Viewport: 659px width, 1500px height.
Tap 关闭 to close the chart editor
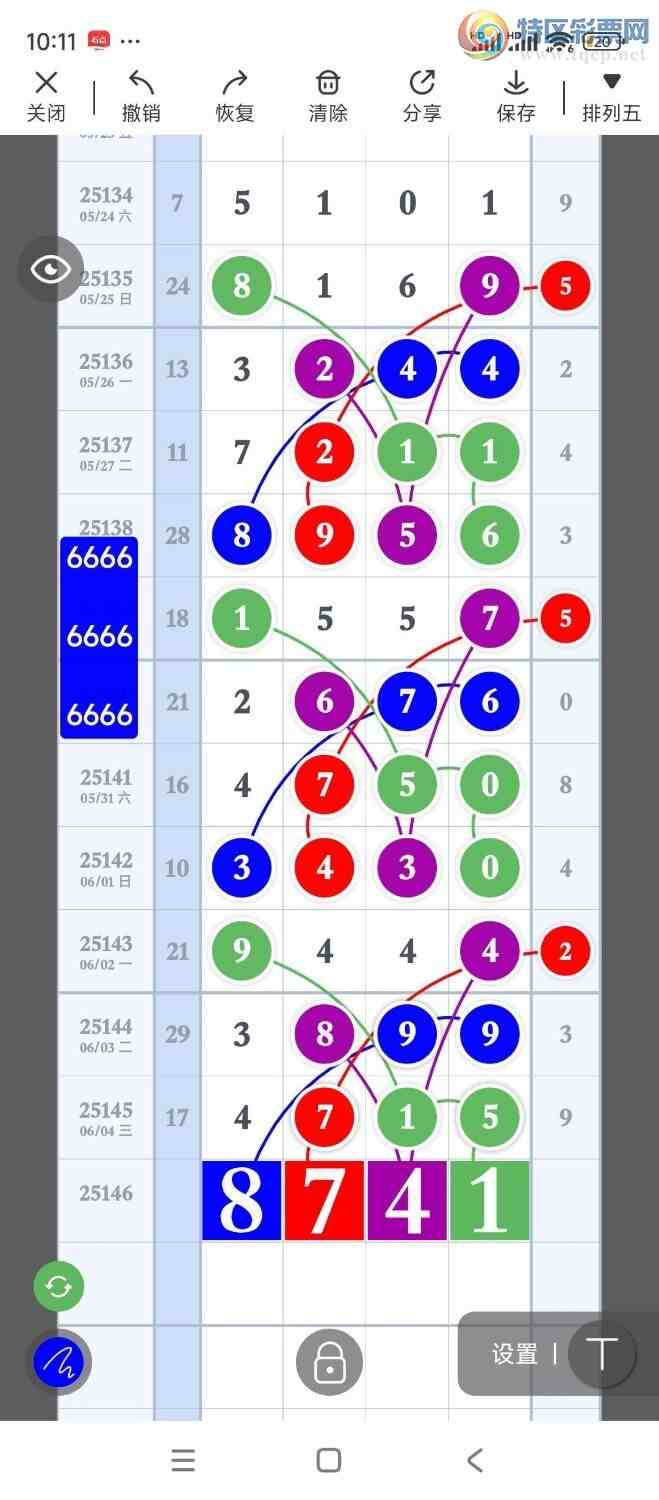46,97
